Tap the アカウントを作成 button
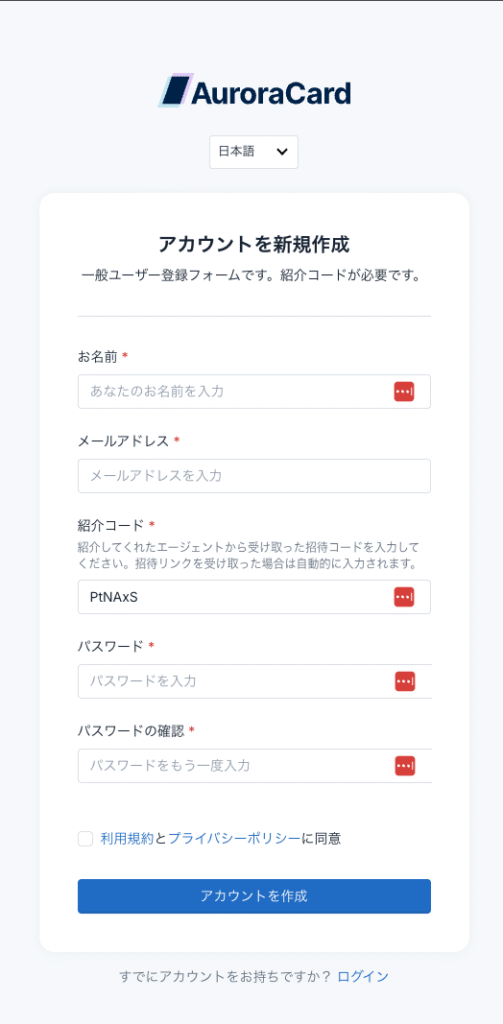 (254, 896)
